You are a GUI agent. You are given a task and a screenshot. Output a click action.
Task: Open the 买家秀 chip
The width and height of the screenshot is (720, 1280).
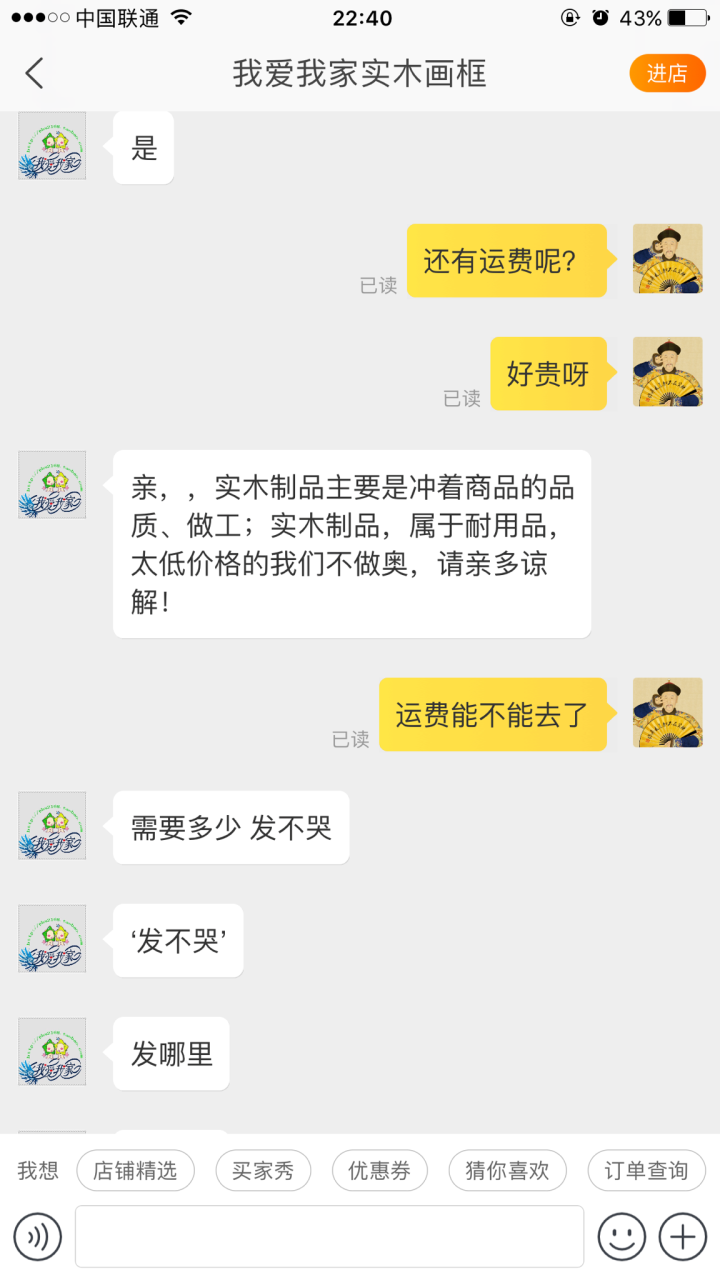pyautogui.click(x=263, y=1170)
